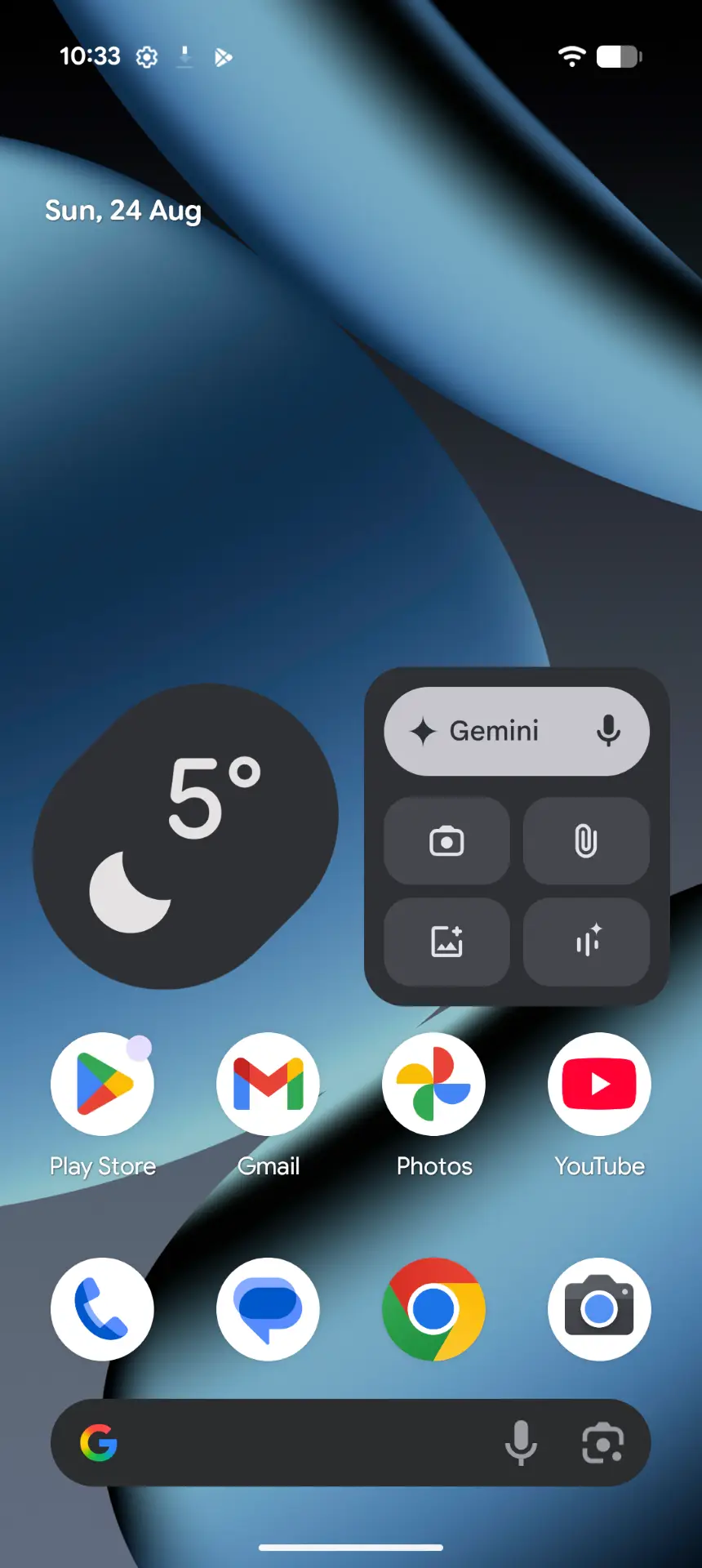Start Google voice search microphone
This screenshot has width=702, height=1568.
(x=521, y=1443)
